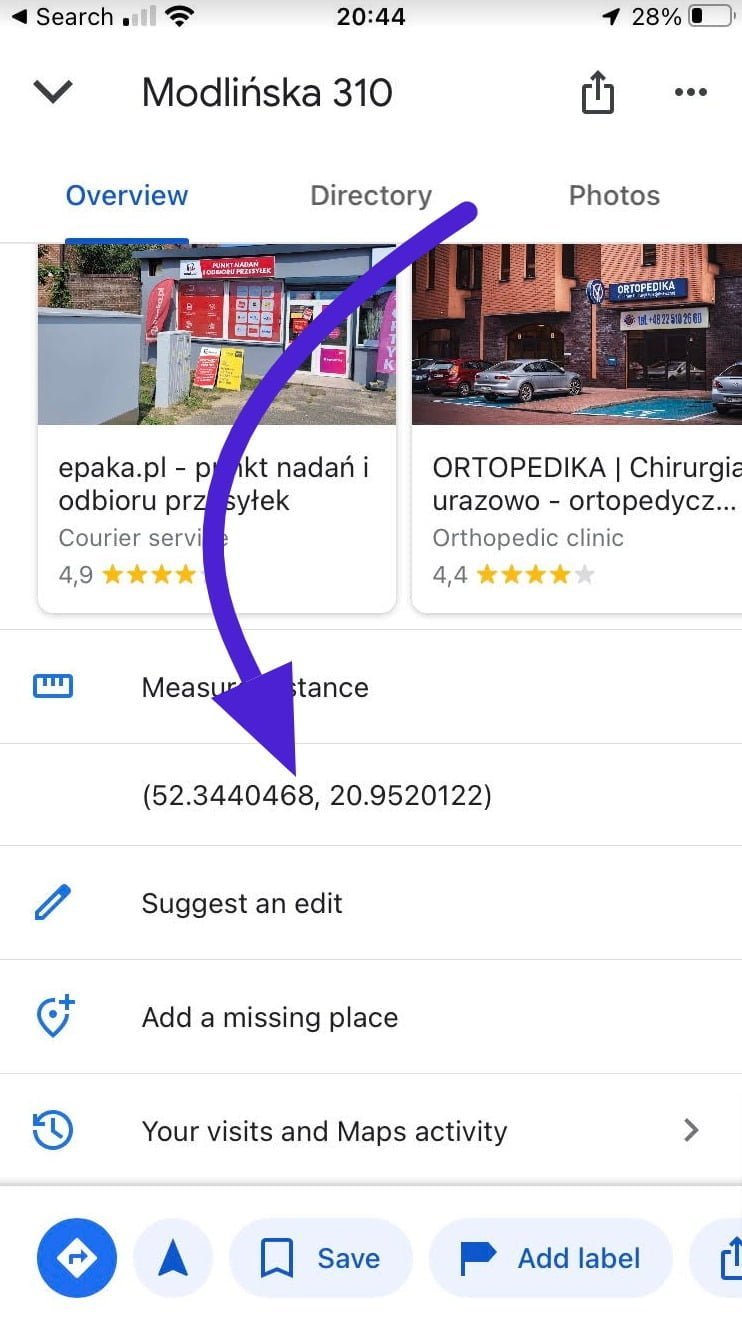Screen dimensions: 742x1324
Task: Switch to the Photos tab
Action: point(614,195)
